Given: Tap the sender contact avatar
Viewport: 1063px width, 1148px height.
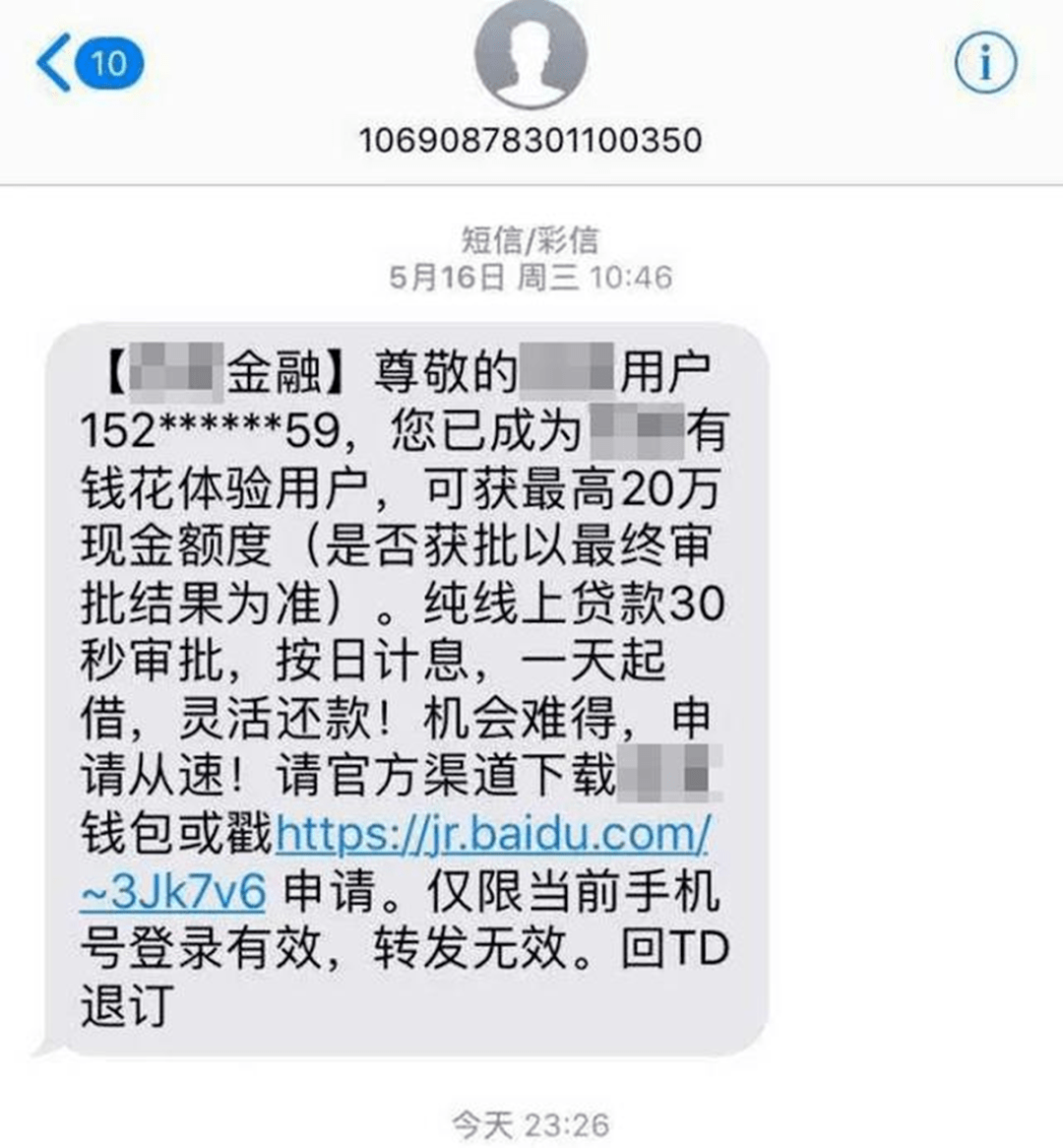Looking at the screenshot, I should pos(531,54).
